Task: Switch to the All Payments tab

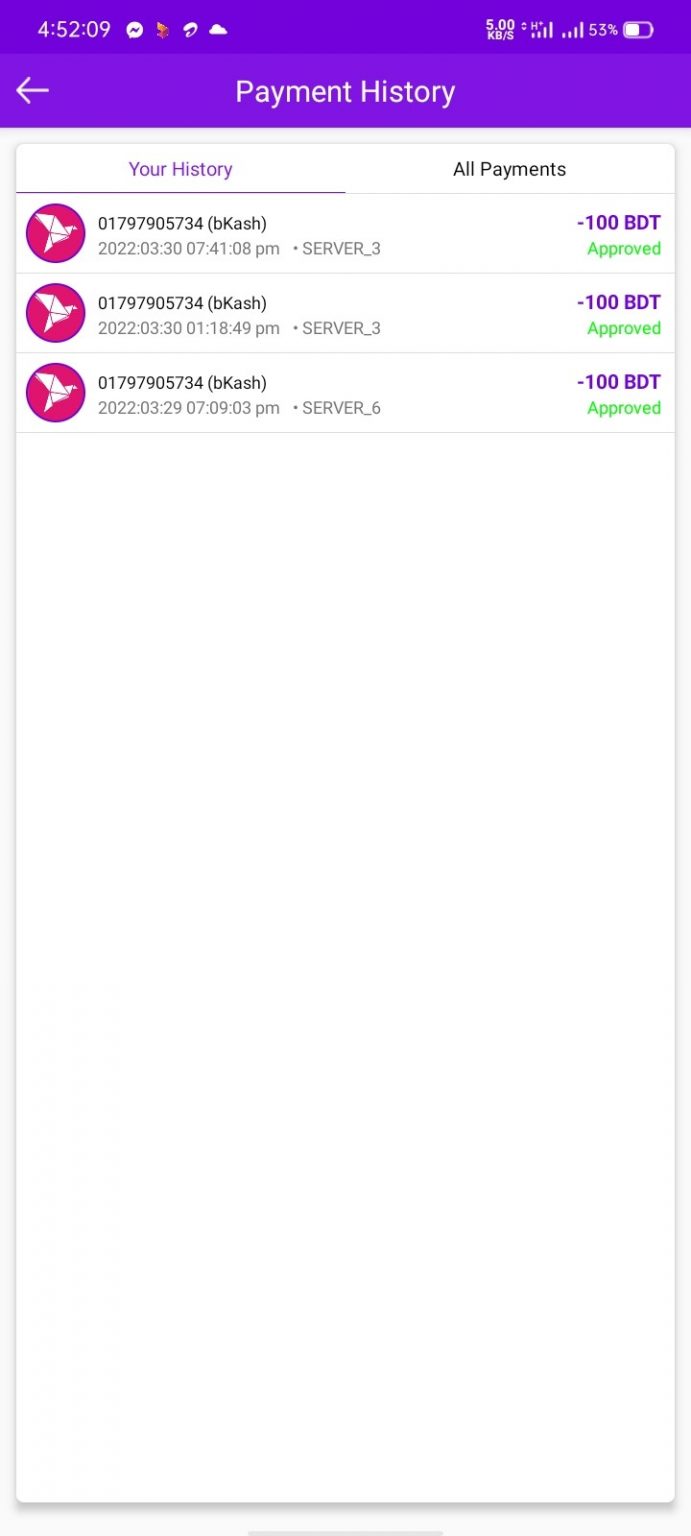Action: pyautogui.click(x=510, y=169)
